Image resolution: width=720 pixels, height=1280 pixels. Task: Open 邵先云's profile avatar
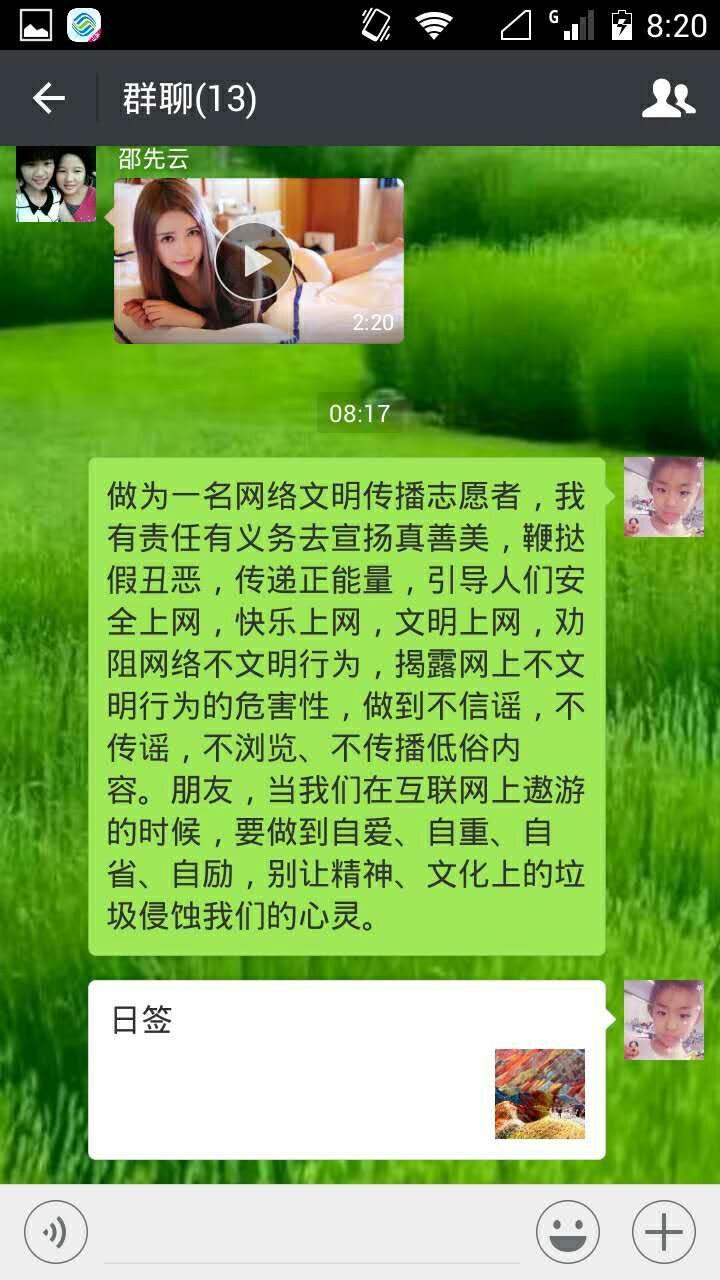(56, 183)
